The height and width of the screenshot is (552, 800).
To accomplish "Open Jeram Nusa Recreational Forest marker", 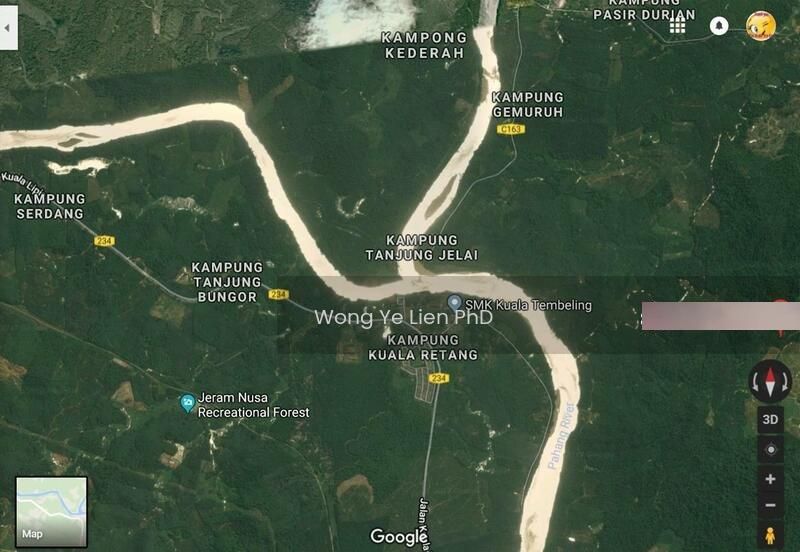I will (187, 403).
